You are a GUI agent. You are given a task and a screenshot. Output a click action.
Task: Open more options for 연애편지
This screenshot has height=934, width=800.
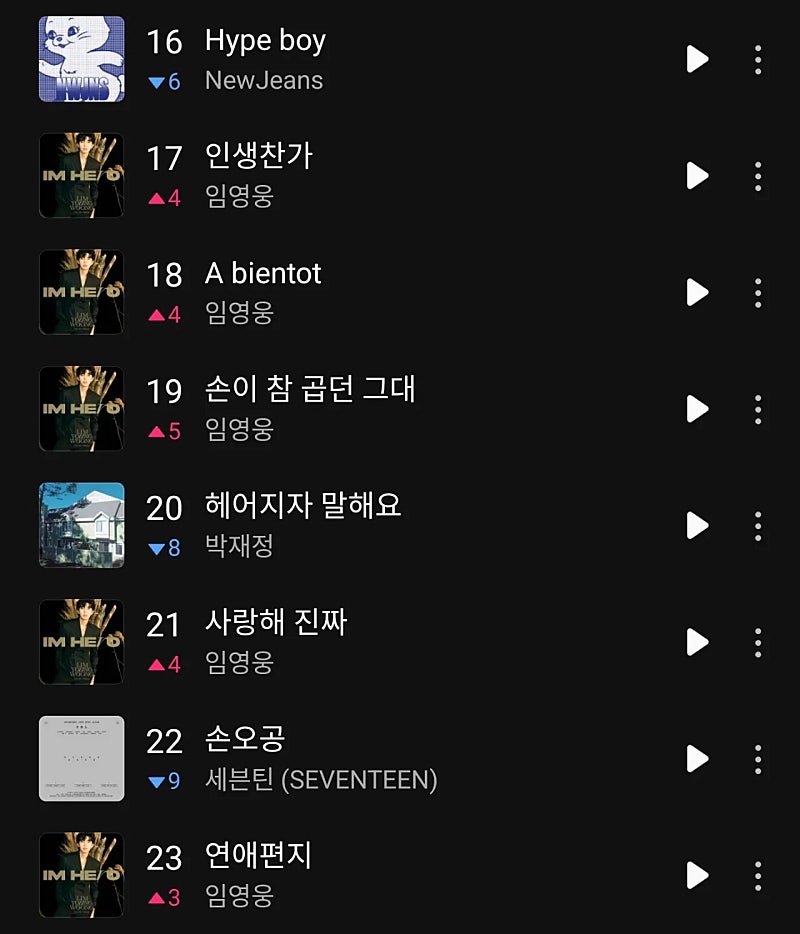[x=758, y=875]
